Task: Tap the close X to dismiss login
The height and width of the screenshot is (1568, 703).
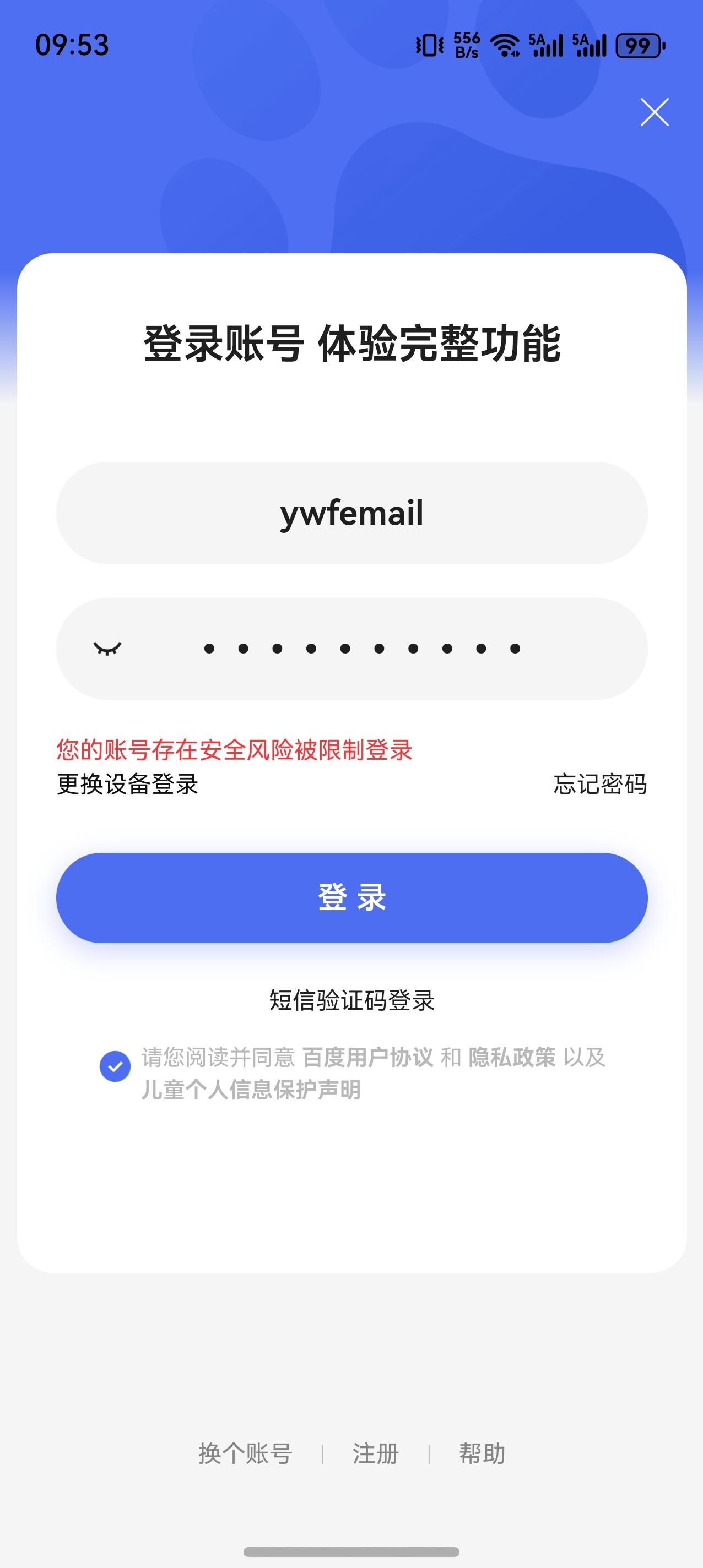Action: [x=655, y=113]
